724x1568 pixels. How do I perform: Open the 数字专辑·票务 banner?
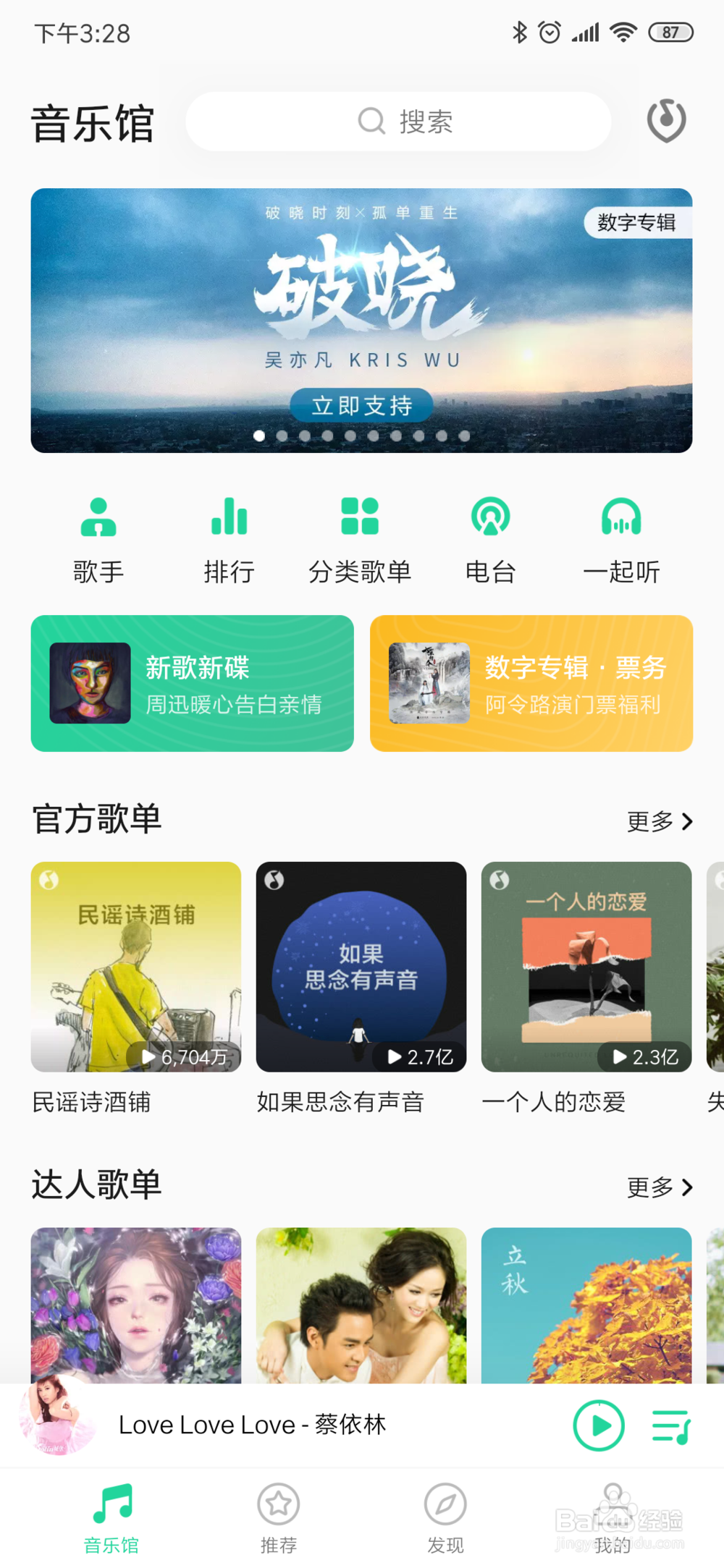(x=531, y=684)
